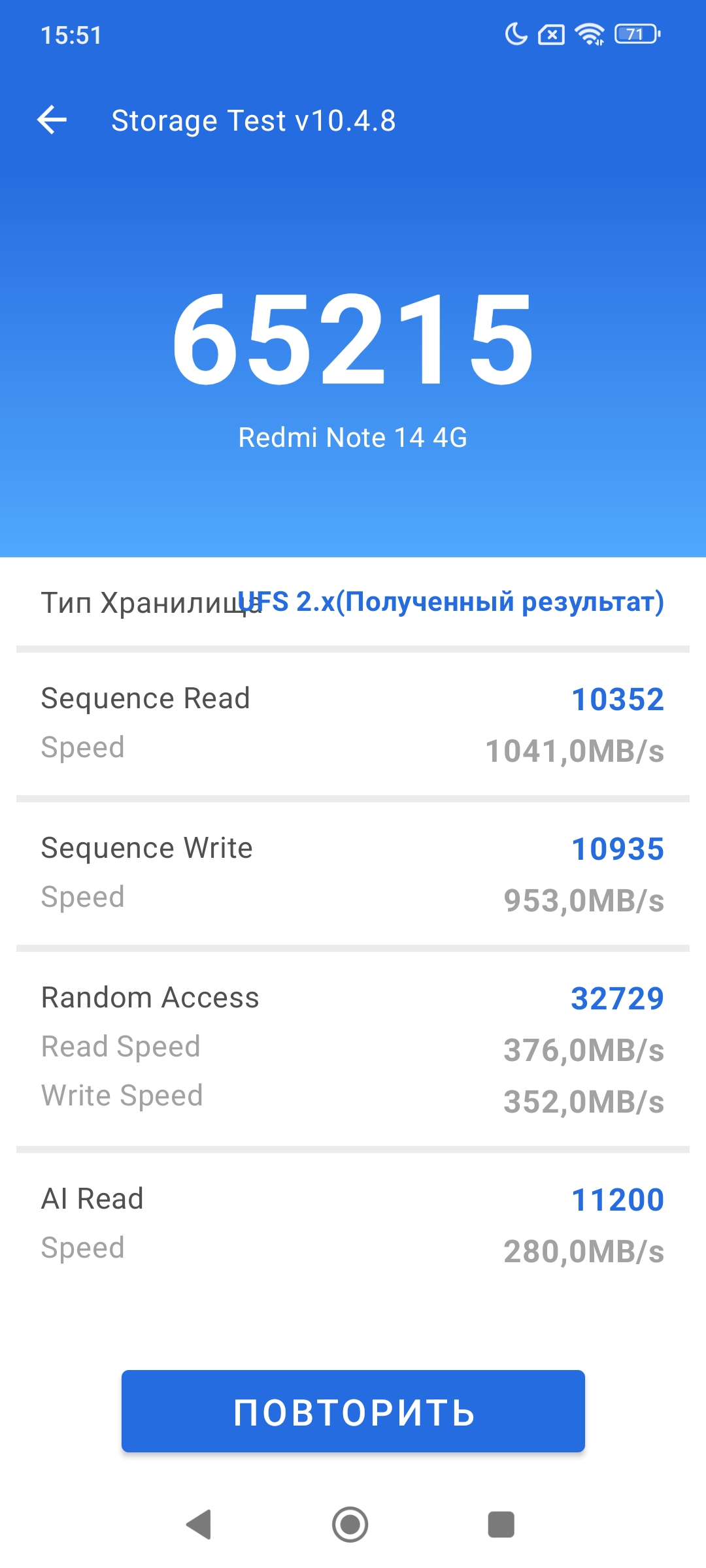Open the system home screen
The height and width of the screenshot is (1568, 706).
tap(350, 1525)
